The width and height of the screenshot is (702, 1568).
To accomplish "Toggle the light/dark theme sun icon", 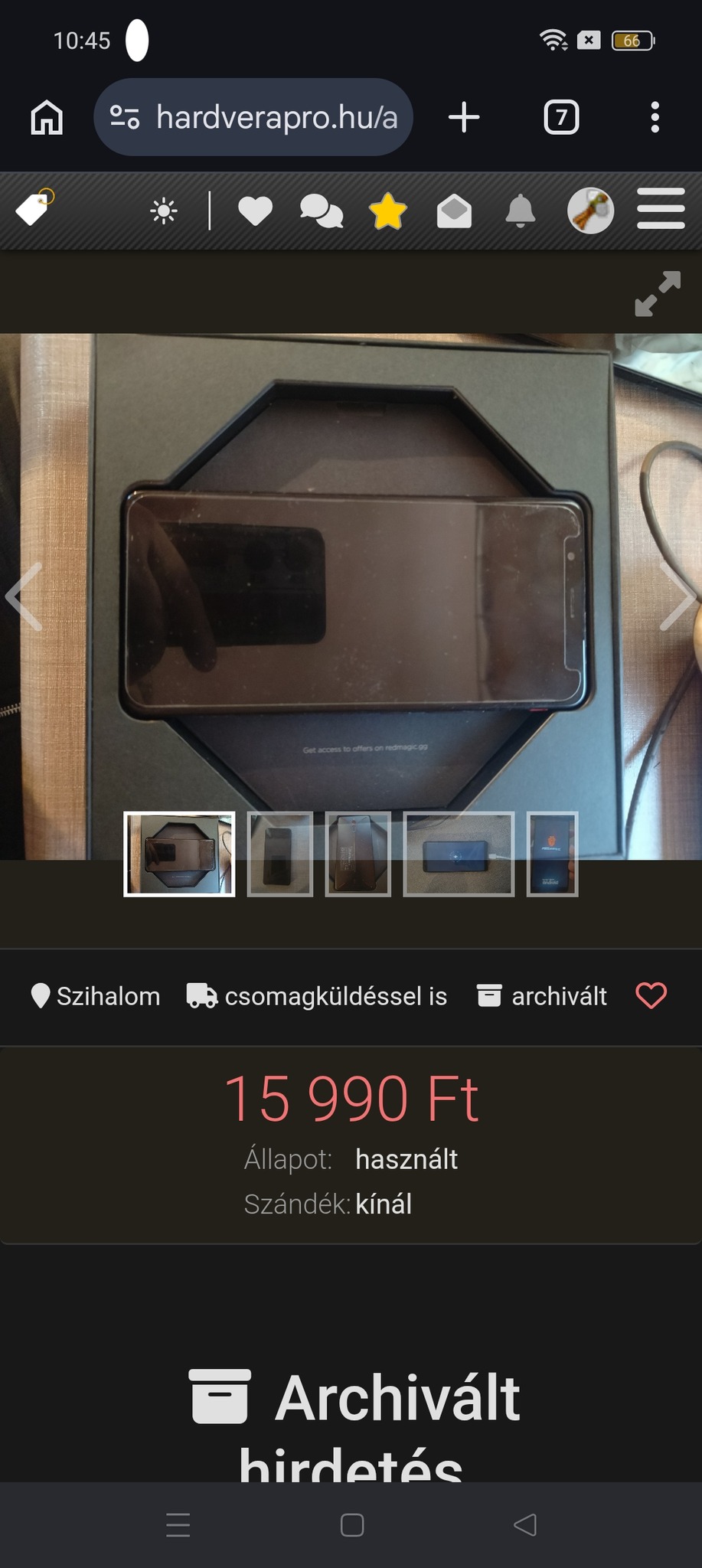I will point(164,211).
